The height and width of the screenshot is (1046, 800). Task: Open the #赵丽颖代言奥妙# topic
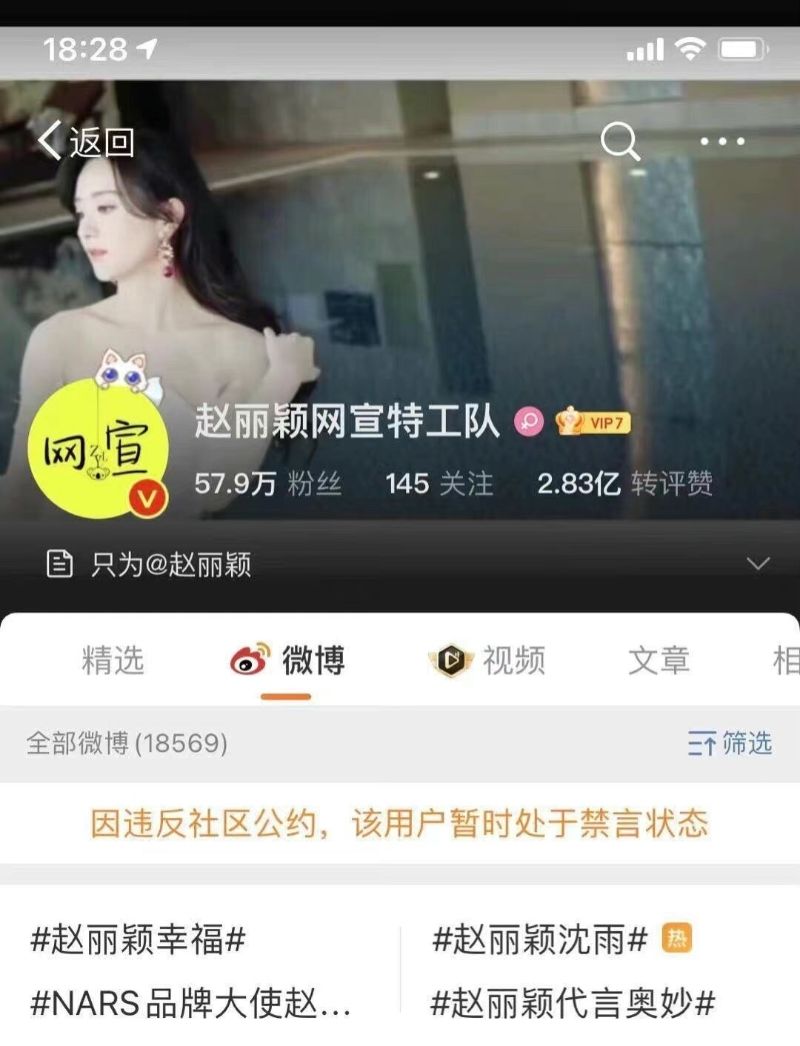573,1004
